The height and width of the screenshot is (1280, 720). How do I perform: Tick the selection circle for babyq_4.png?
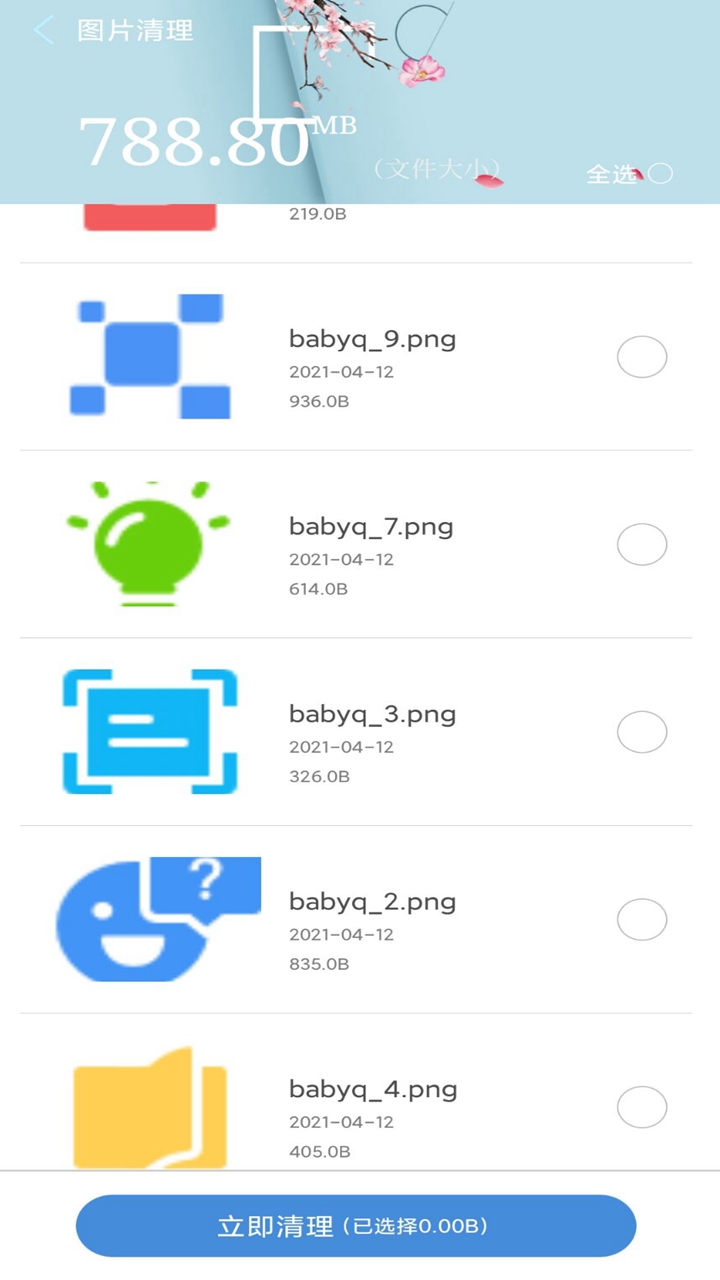642,1105
